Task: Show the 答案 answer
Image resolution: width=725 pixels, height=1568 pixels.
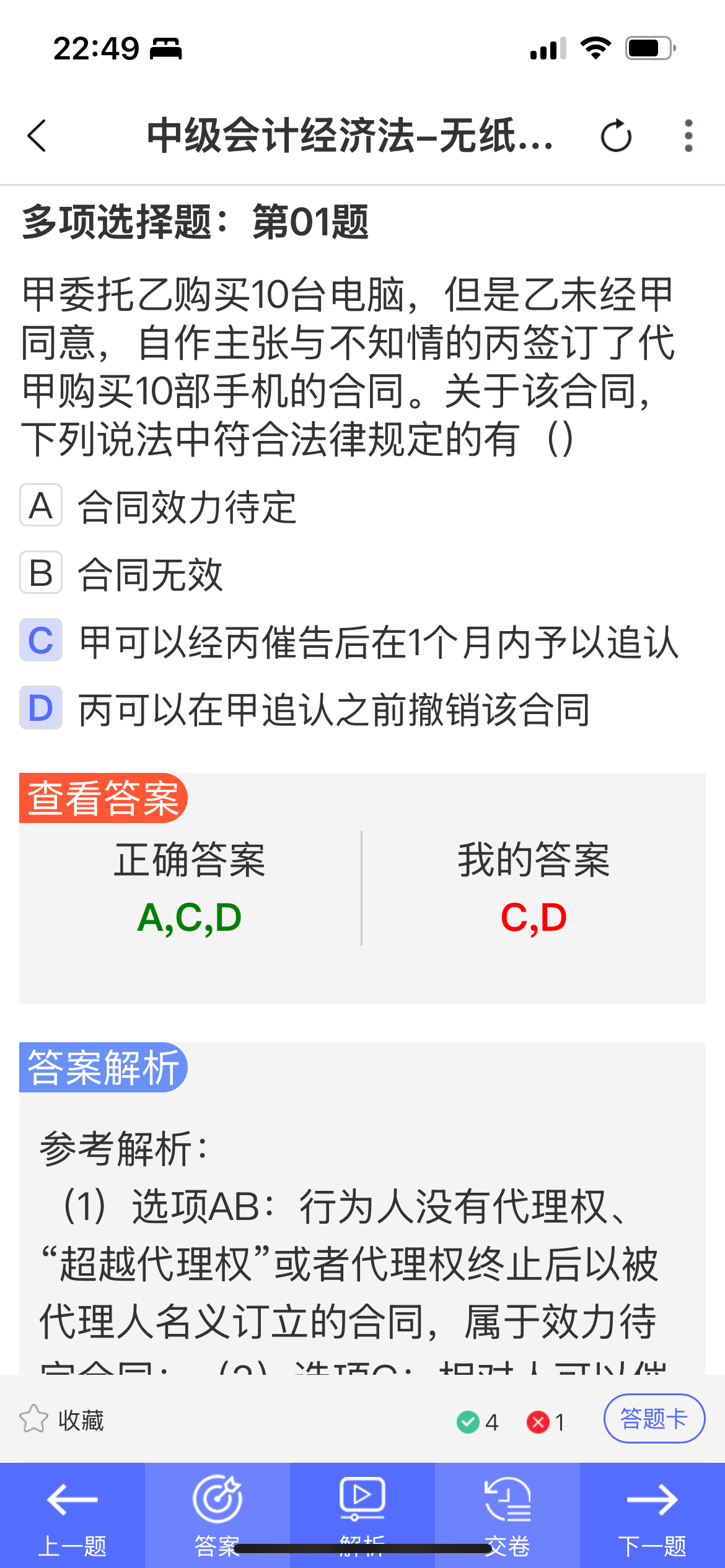Action: click(x=217, y=1515)
